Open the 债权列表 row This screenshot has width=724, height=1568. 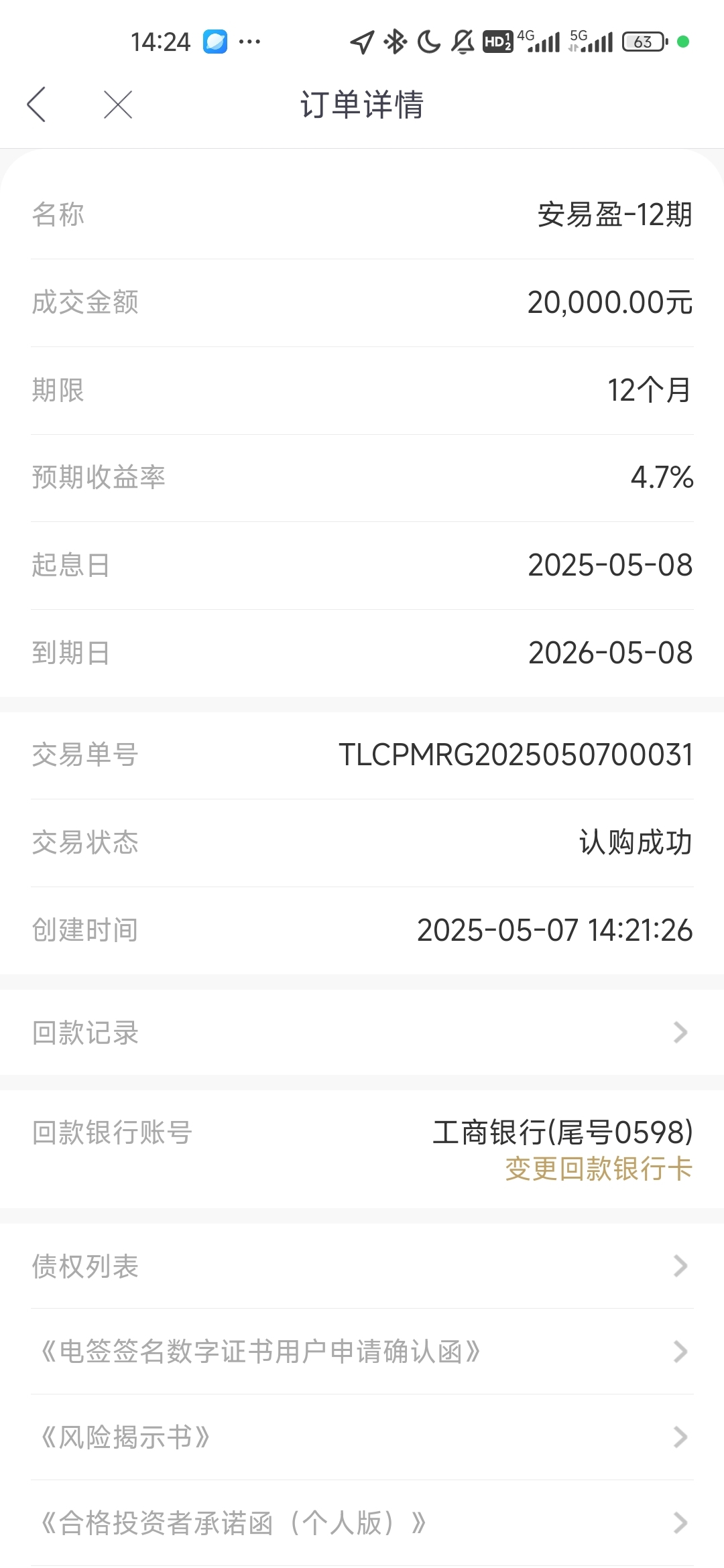(362, 1266)
